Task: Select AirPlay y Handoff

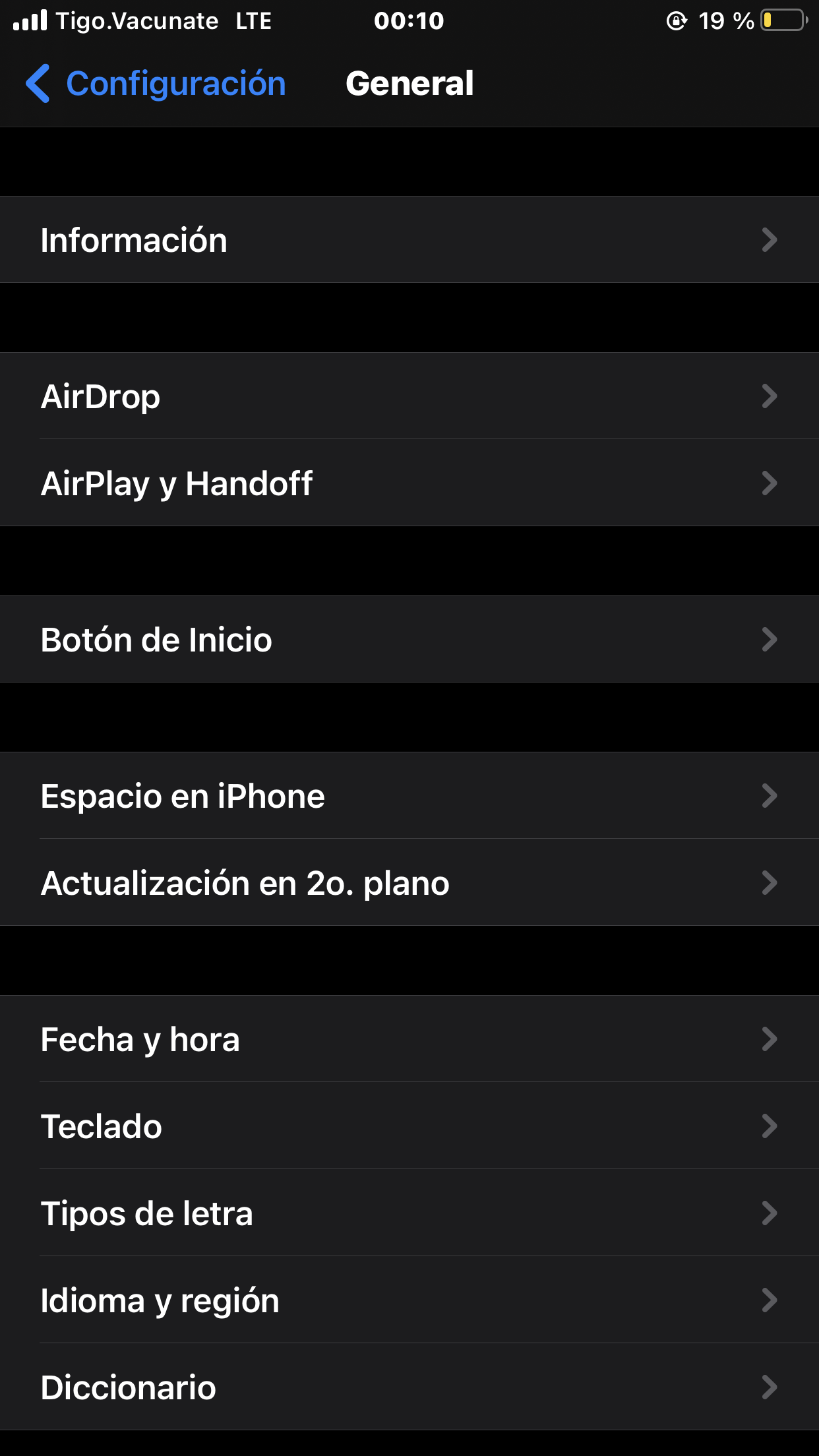Action: point(409,483)
